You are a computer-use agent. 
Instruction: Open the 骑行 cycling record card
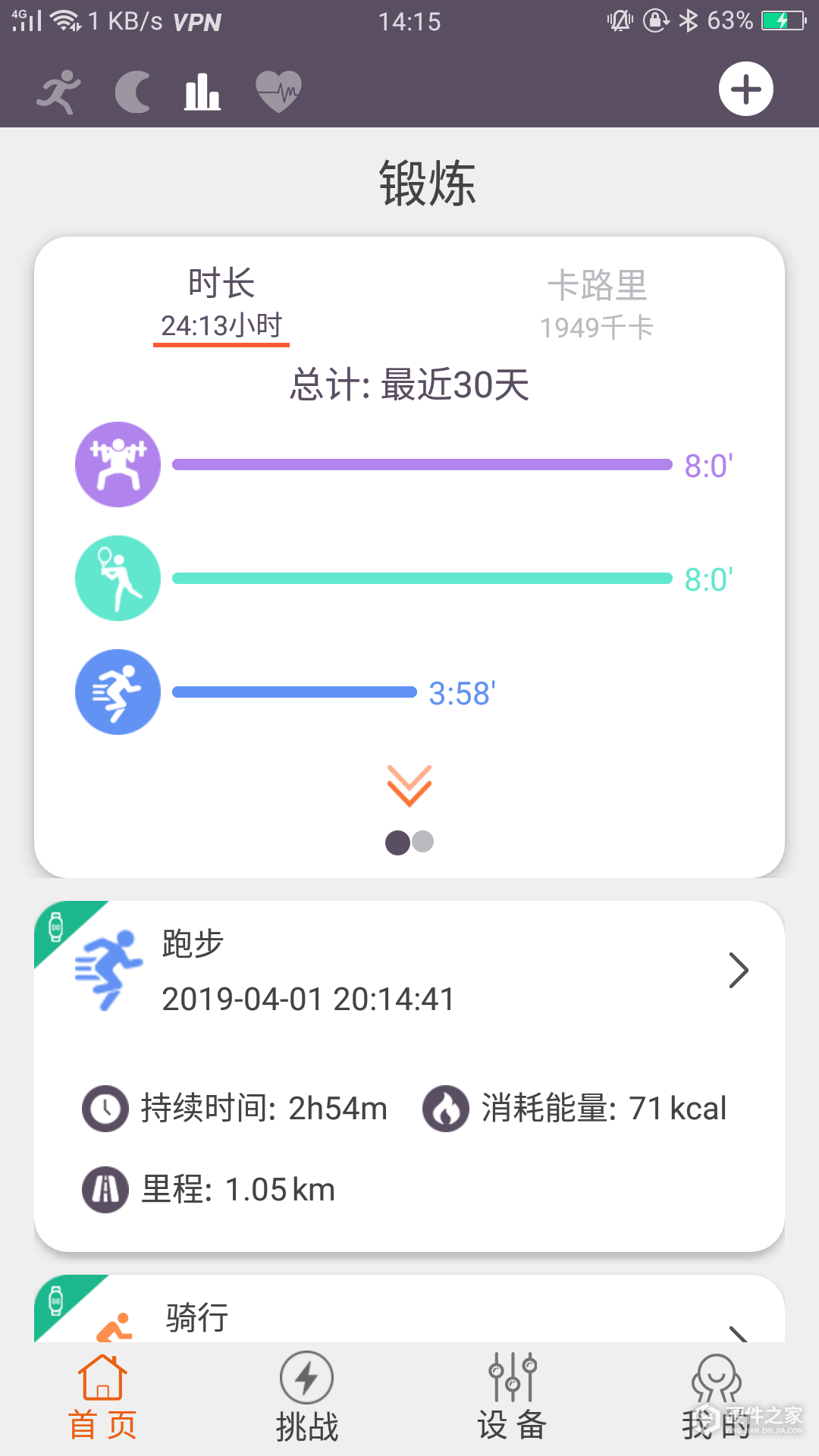pyautogui.click(x=409, y=1316)
